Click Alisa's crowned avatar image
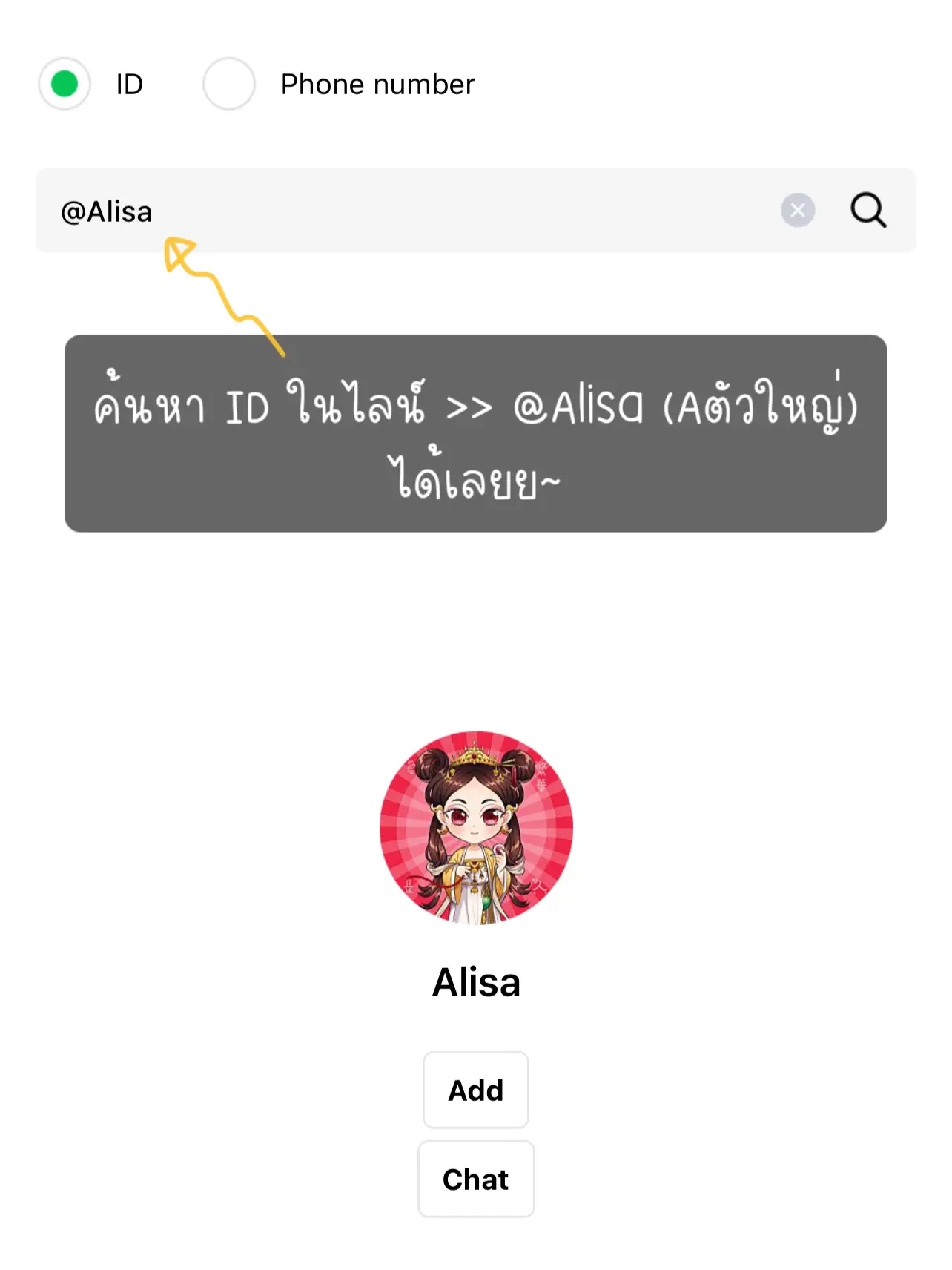Image resolution: width=952 pixels, height=1270 pixels. click(x=475, y=829)
